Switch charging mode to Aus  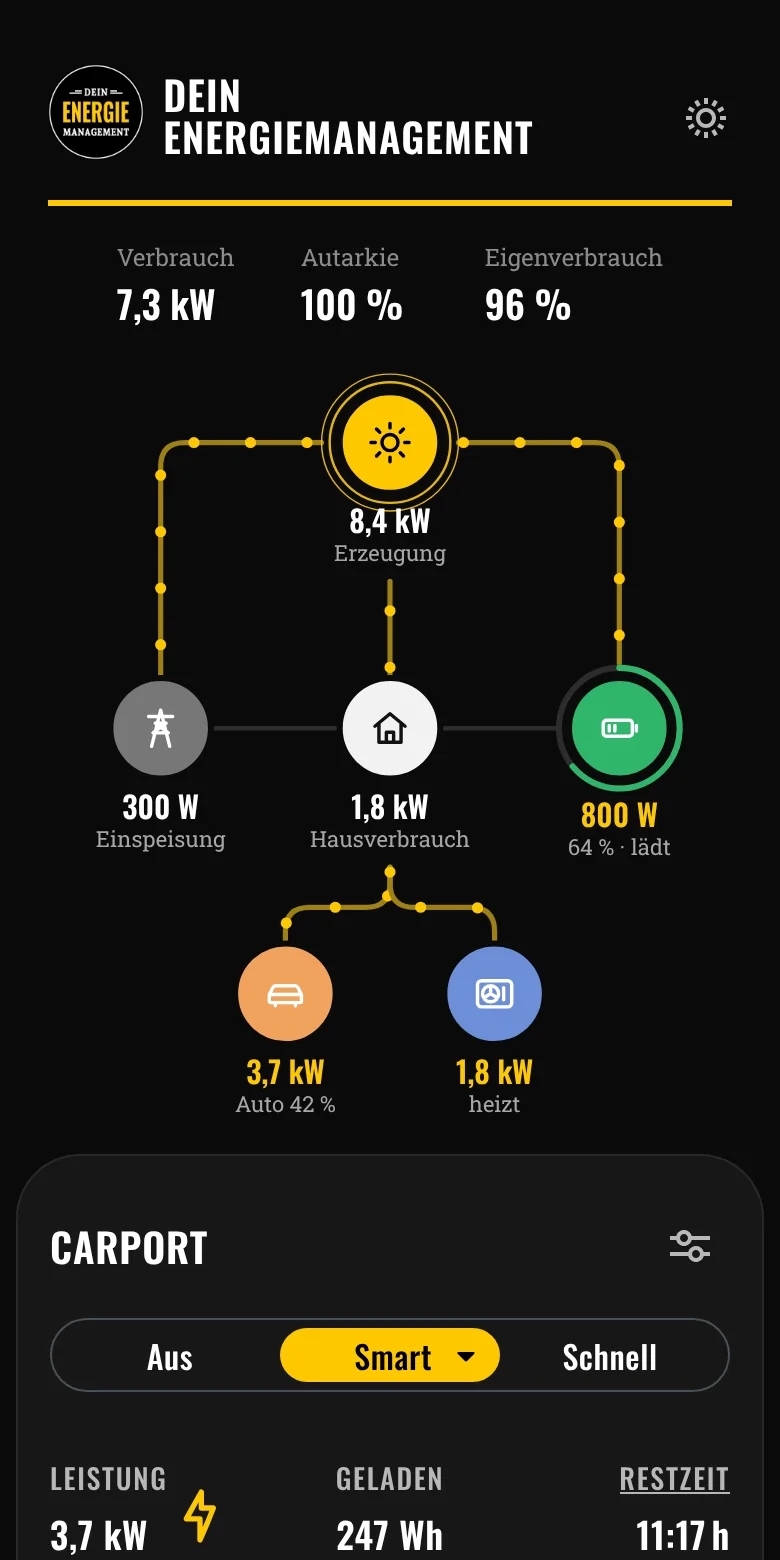point(170,1357)
